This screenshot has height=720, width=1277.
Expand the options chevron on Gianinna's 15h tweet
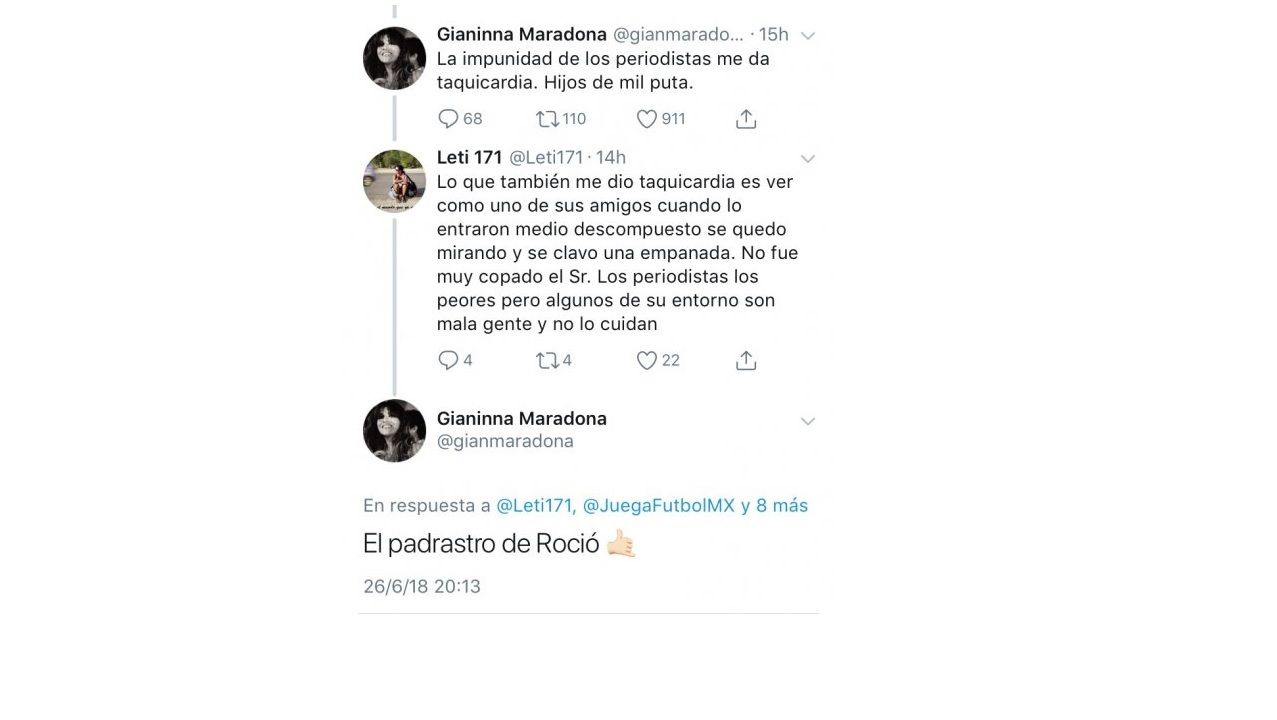(x=808, y=36)
